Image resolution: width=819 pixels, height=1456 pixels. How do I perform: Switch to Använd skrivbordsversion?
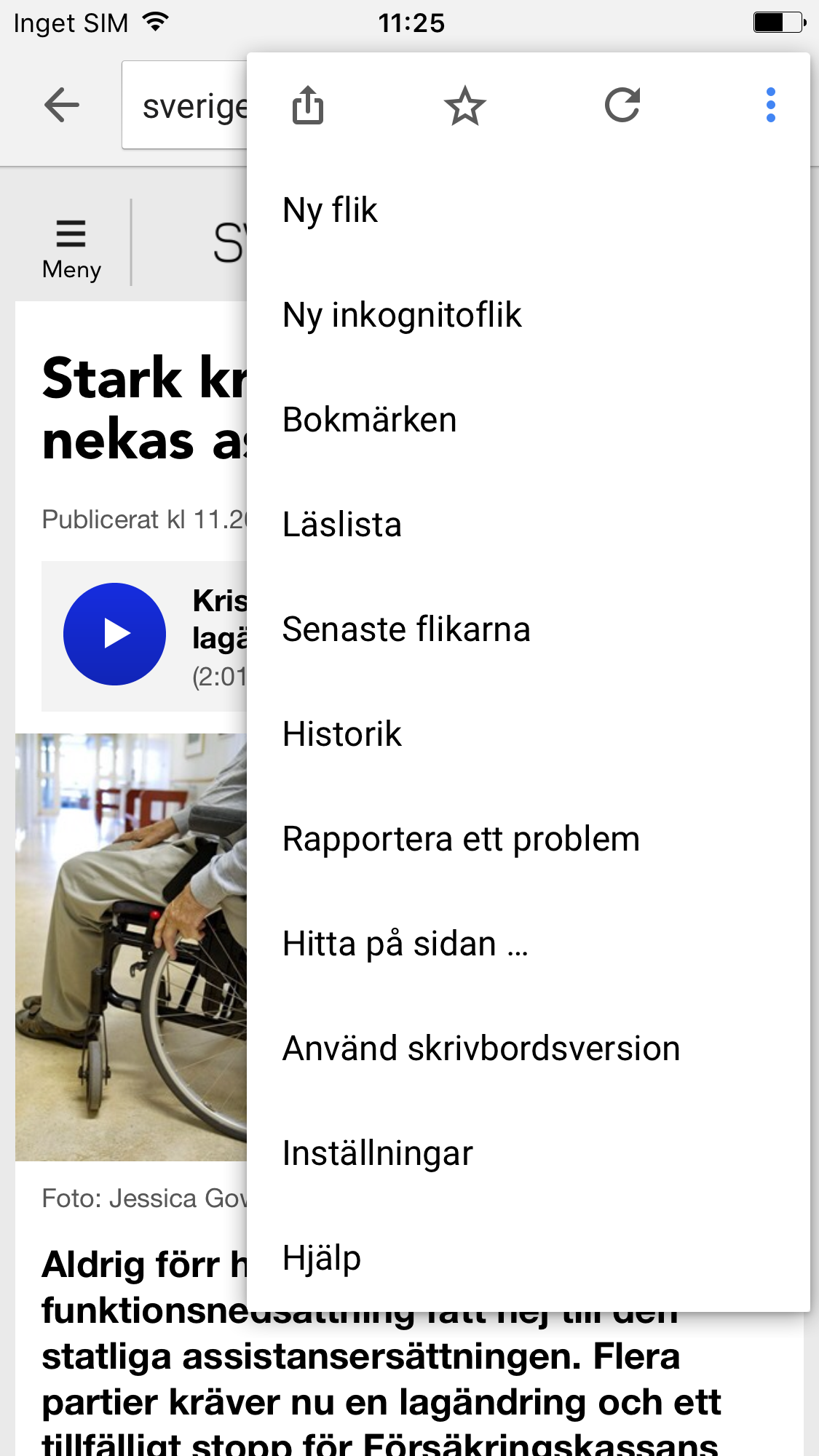click(480, 1049)
